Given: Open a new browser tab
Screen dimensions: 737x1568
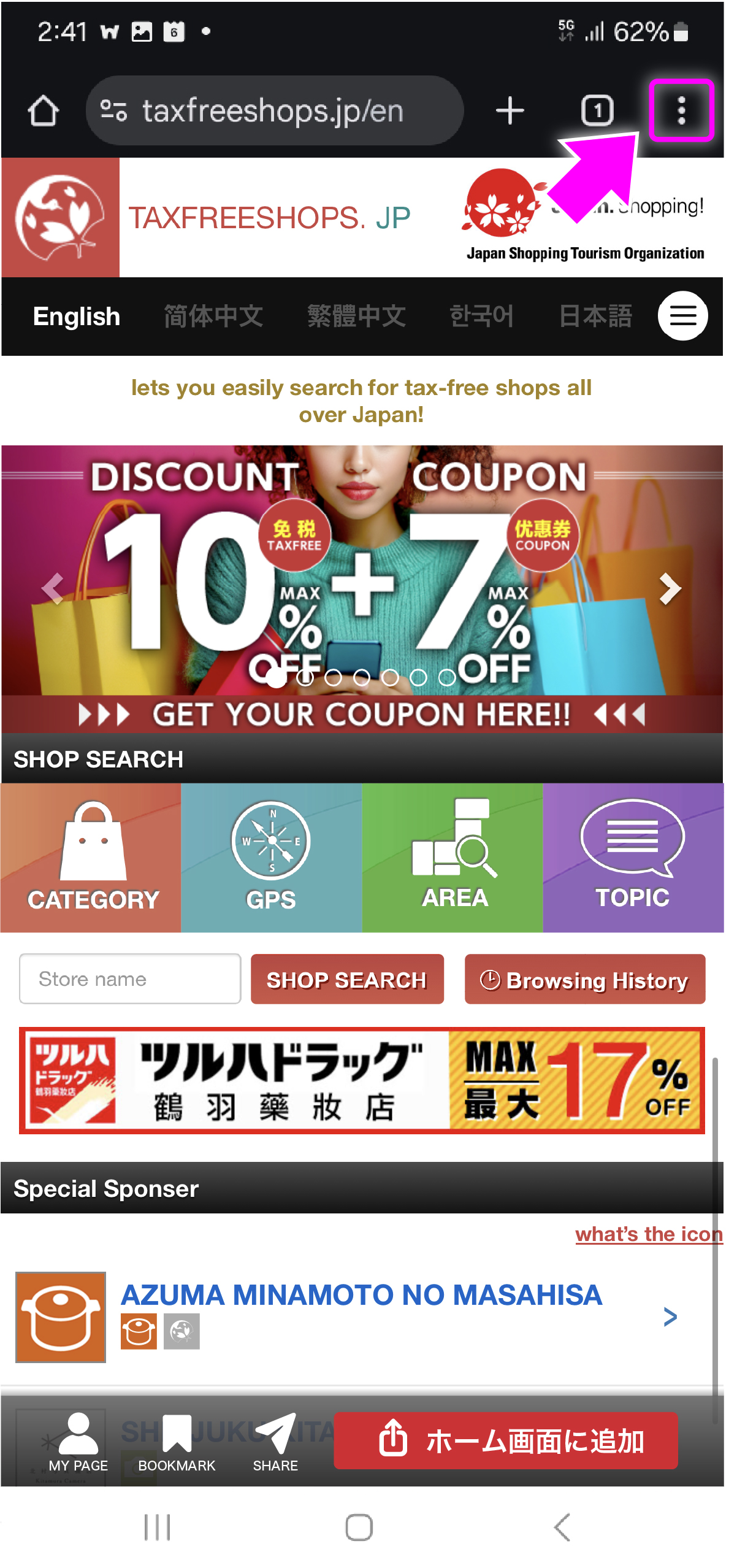Looking at the screenshot, I should tap(510, 111).
